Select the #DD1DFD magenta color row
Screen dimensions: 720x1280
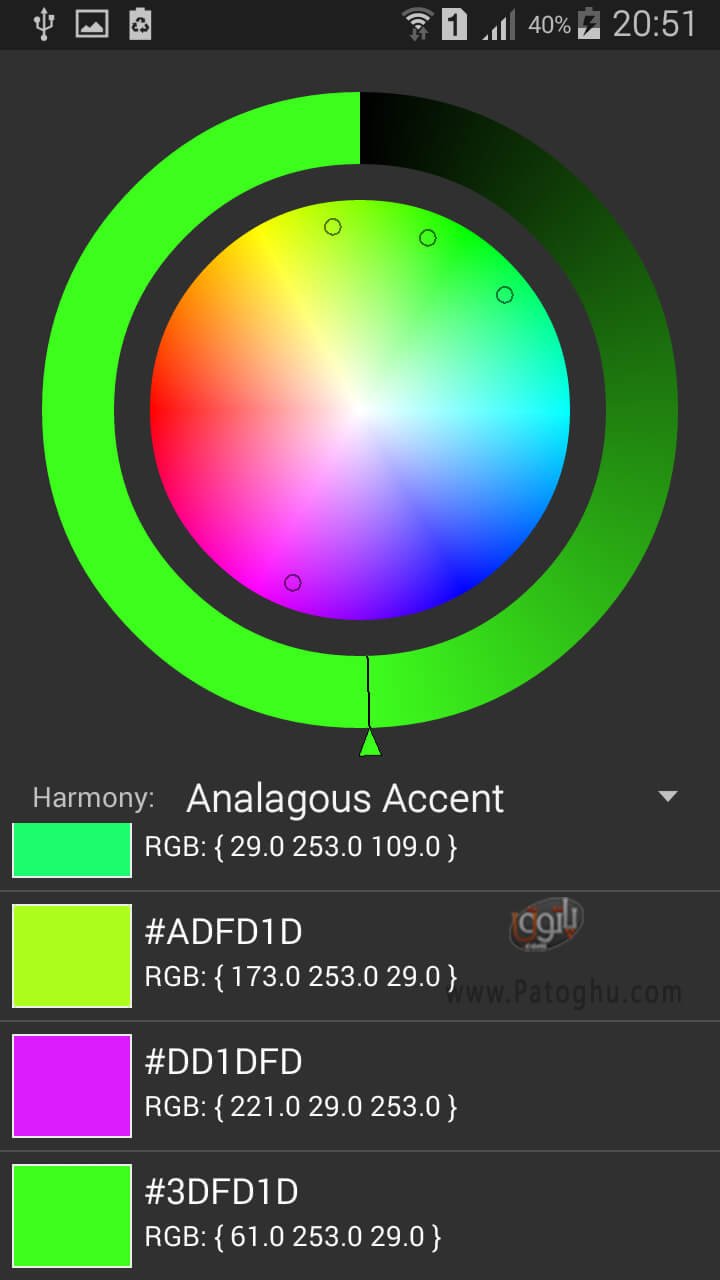[x=360, y=1086]
